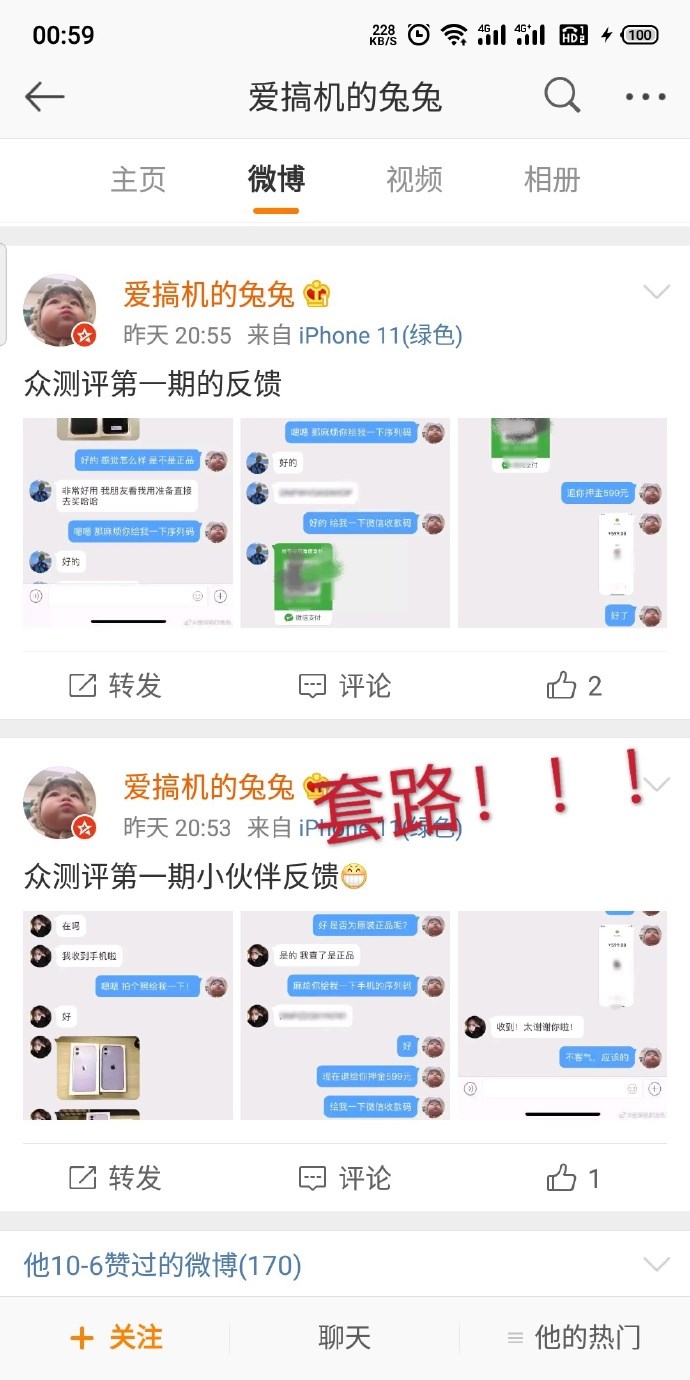The image size is (690, 1380).
Task: Like the 众测评第一期的反馈 post
Action: 575,686
